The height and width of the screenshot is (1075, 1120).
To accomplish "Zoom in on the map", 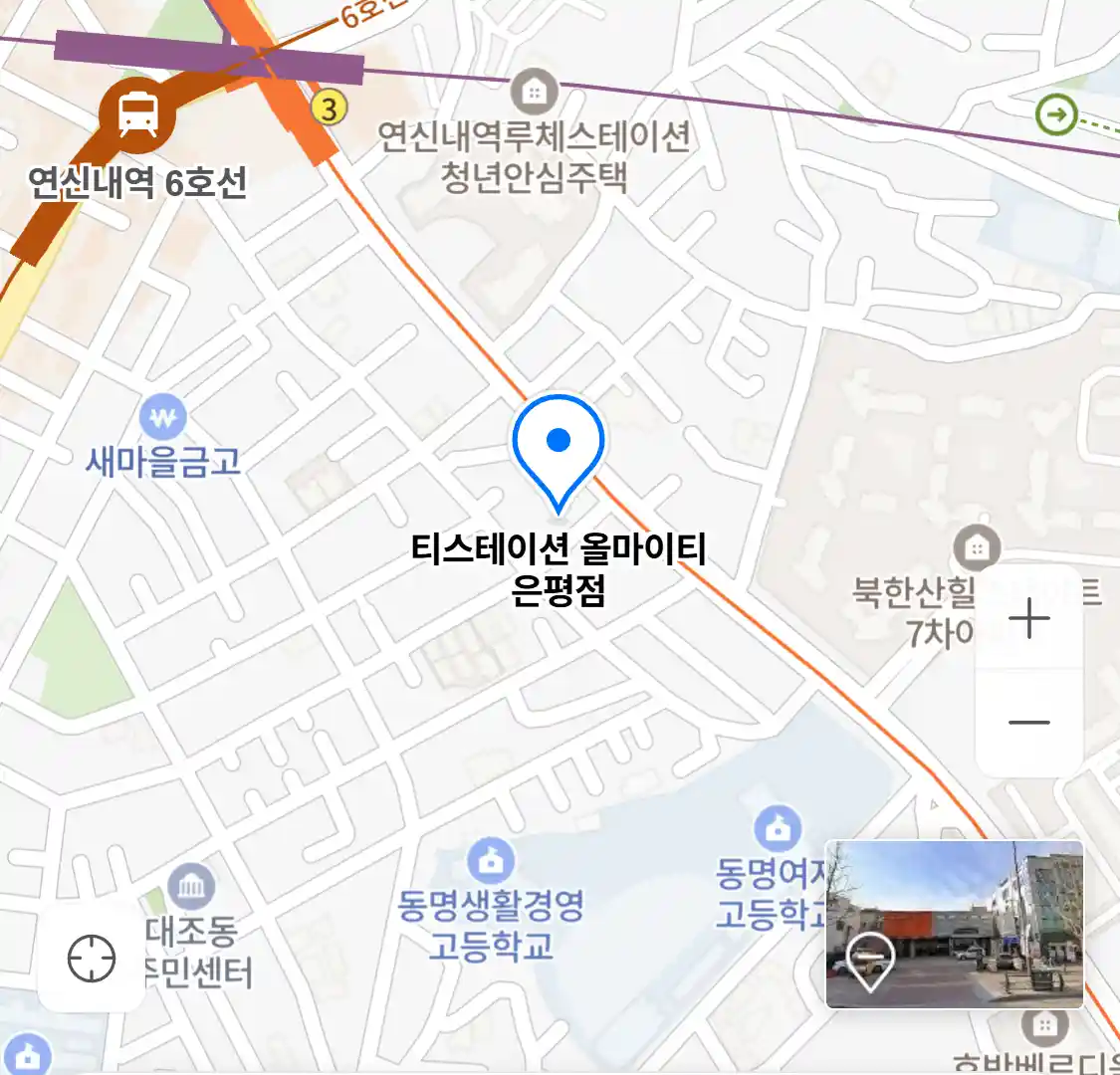I will [1028, 619].
